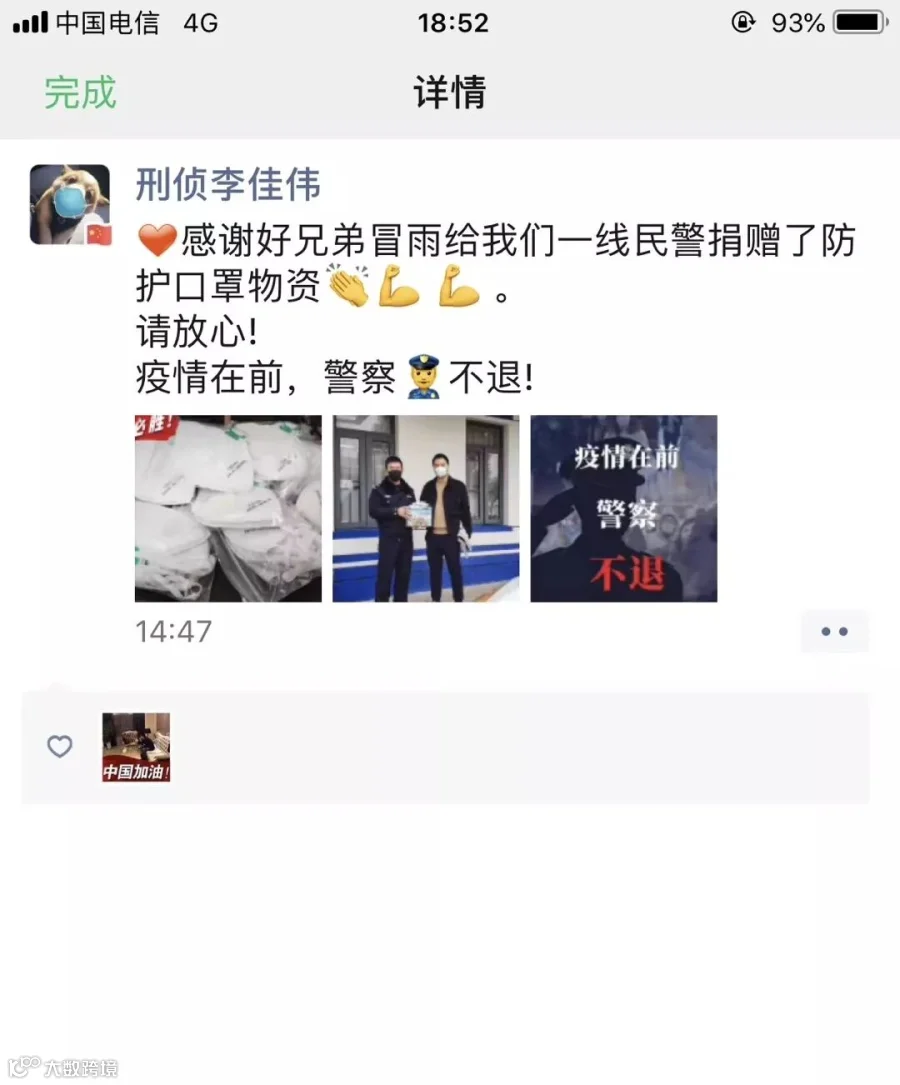Open the 疫情在前 警察不退 poster image
Screen dimensions: 900x1085
coord(624,509)
